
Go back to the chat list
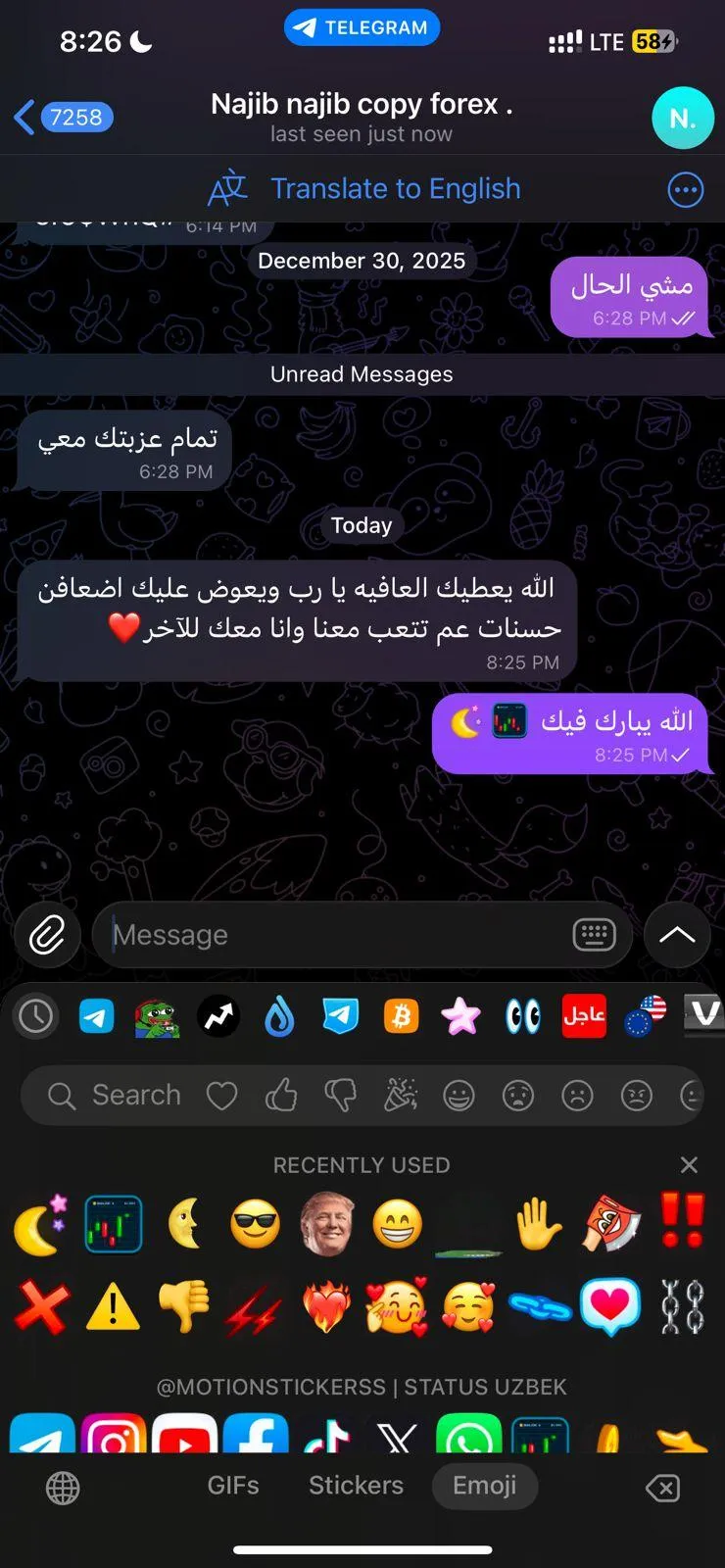tap(63, 118)
